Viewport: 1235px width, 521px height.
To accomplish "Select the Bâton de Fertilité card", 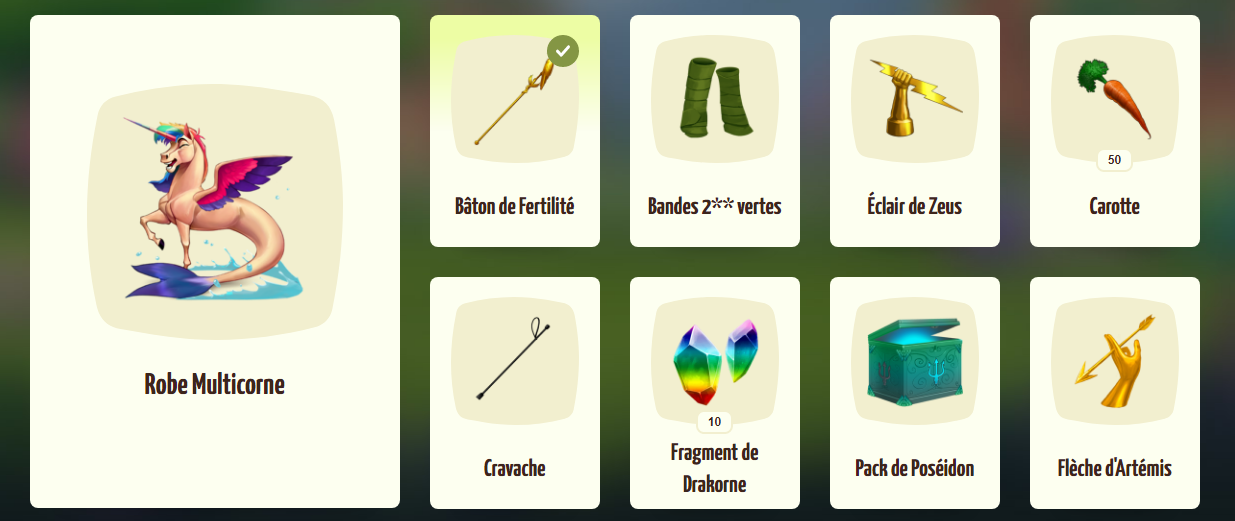I will tap(514, 130).
